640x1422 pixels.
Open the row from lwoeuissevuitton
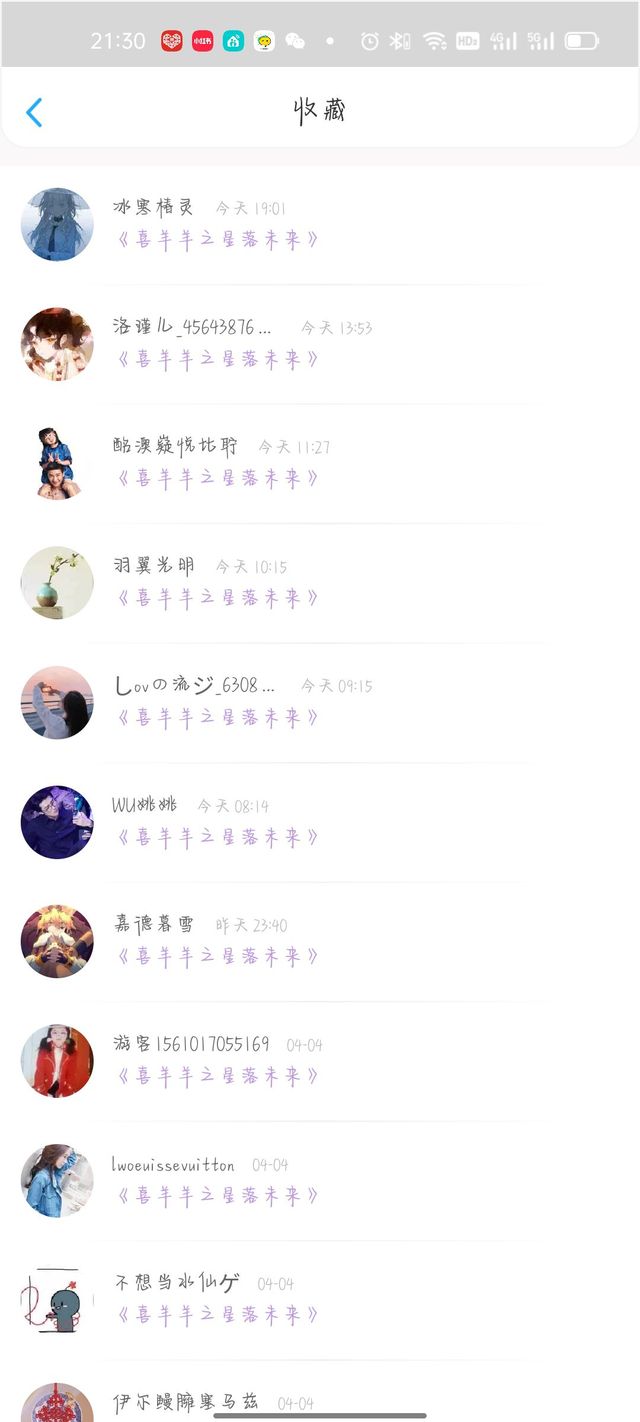click(320, 1181)
